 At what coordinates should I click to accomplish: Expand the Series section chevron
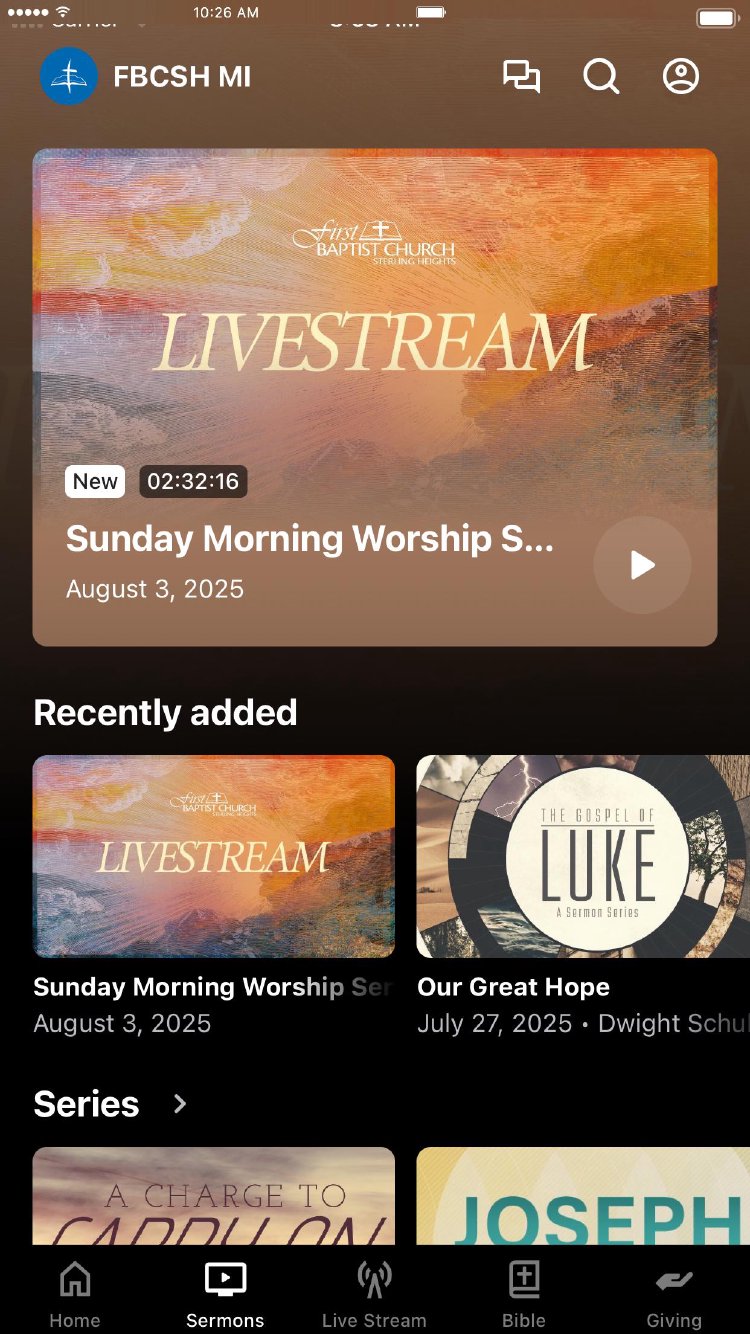pos(180,1104)
